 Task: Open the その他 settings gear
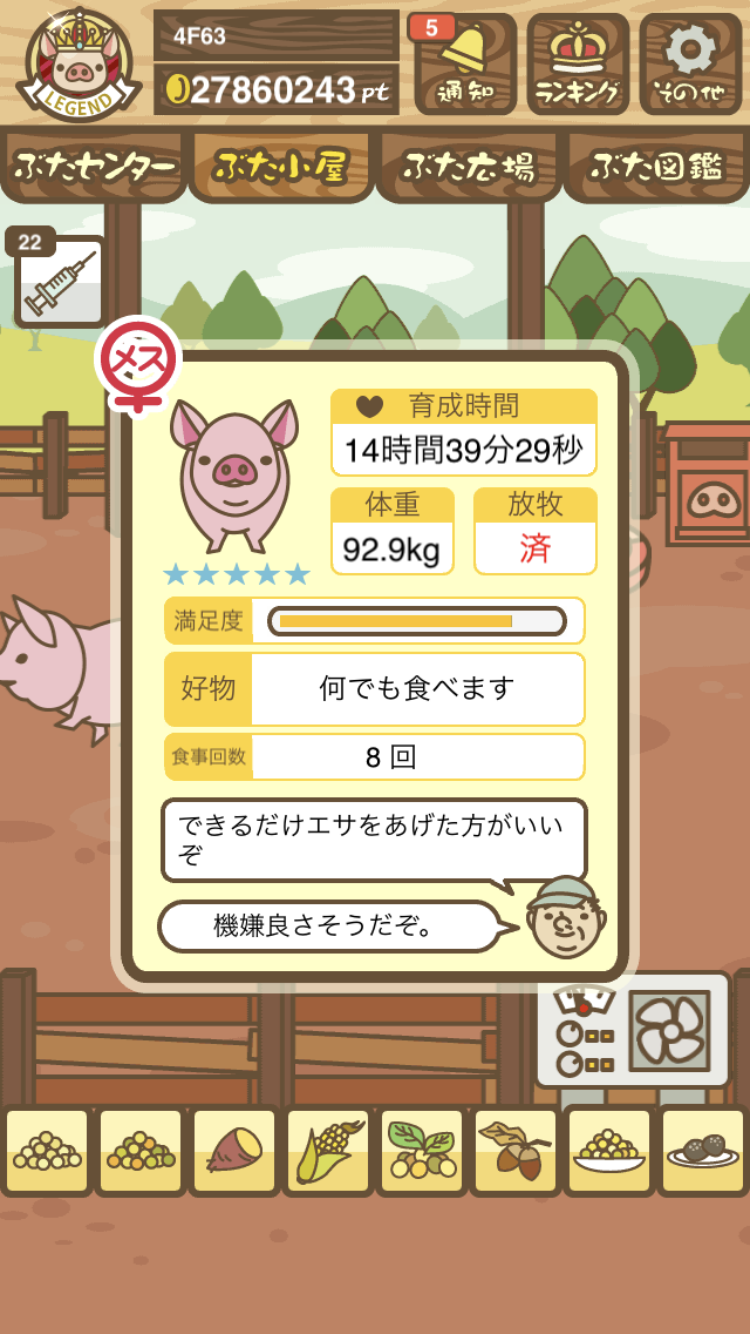click(x=691, y=64)
